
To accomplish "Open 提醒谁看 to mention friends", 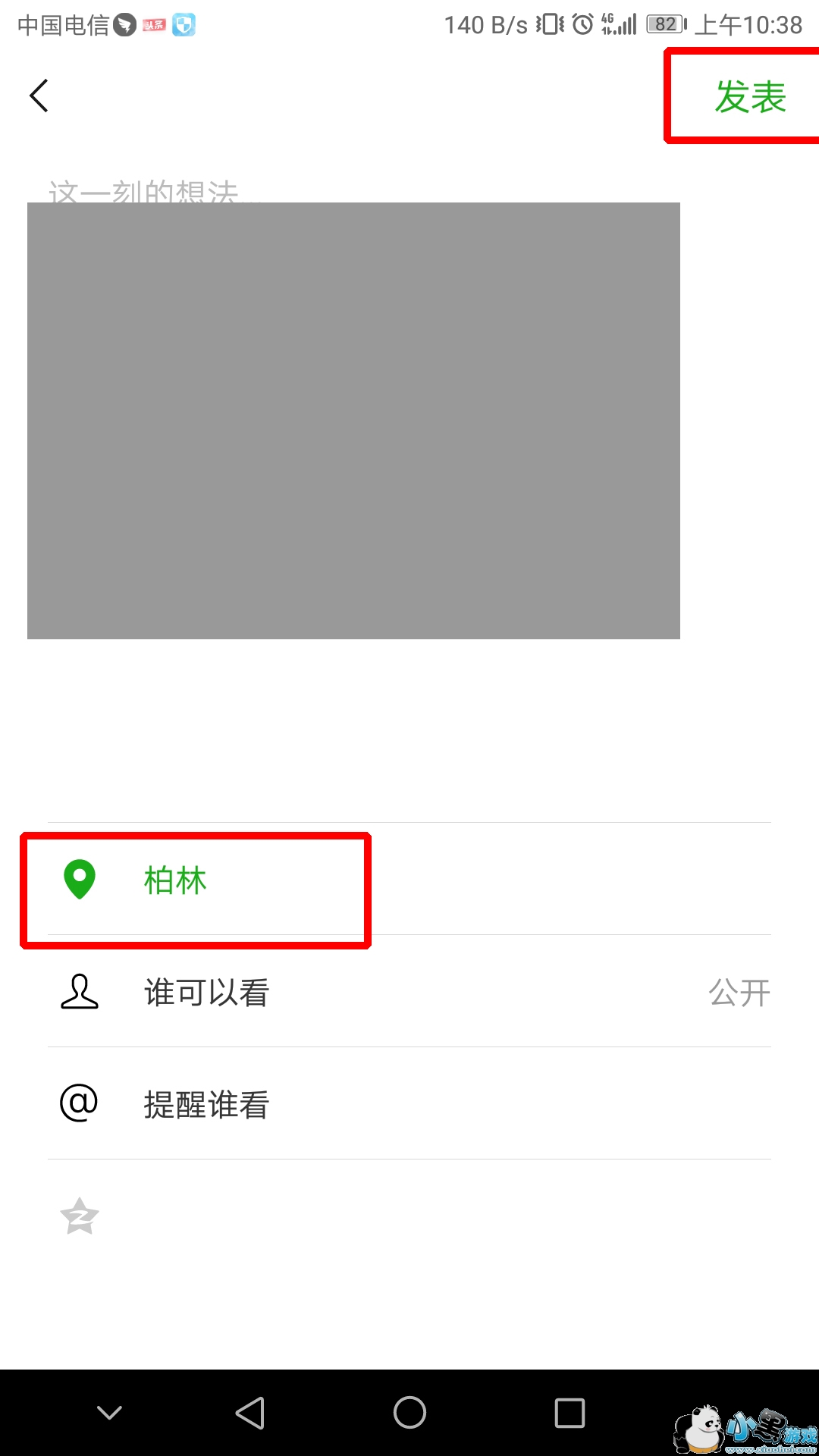I will pyautogui.click(x=409, y=1104).
